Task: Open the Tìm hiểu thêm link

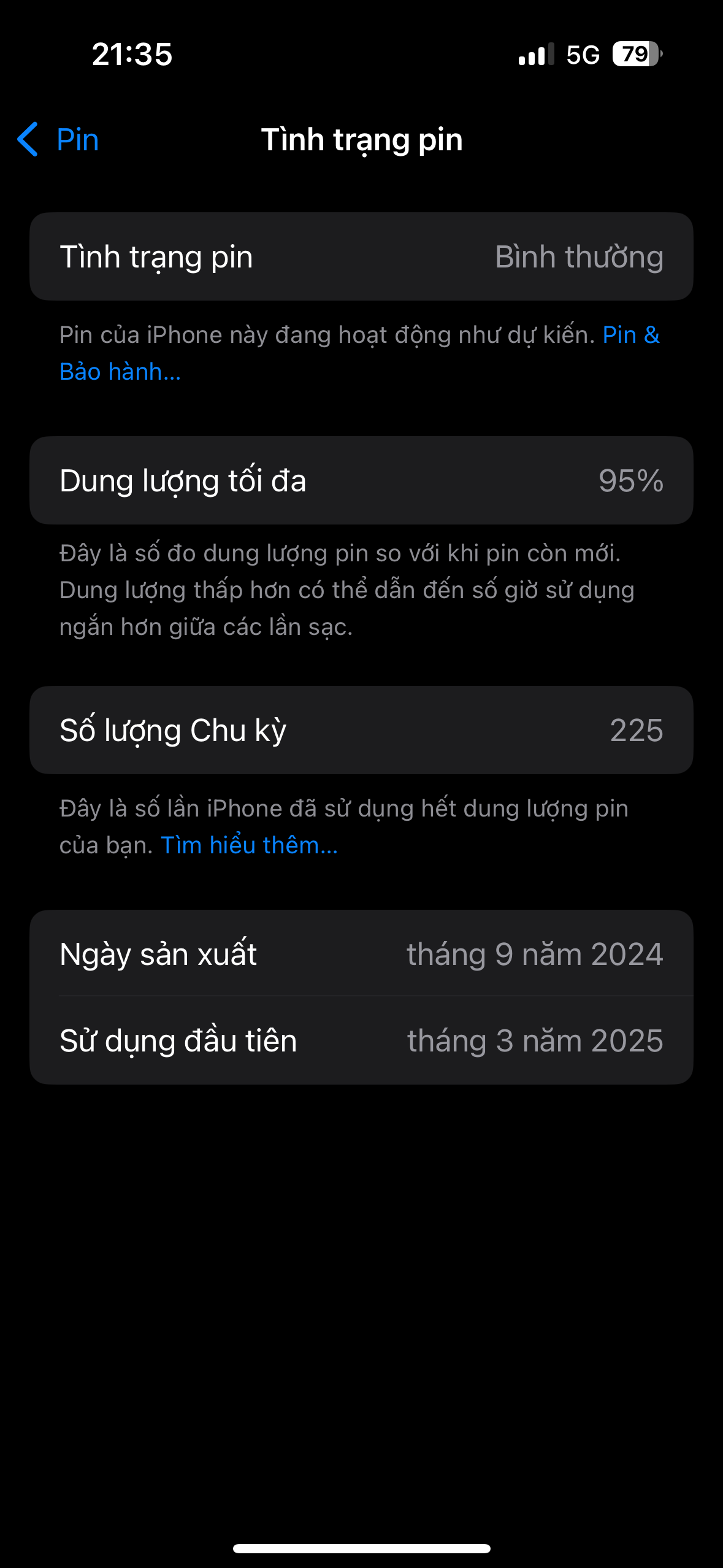Action: (x=249, y=845)
